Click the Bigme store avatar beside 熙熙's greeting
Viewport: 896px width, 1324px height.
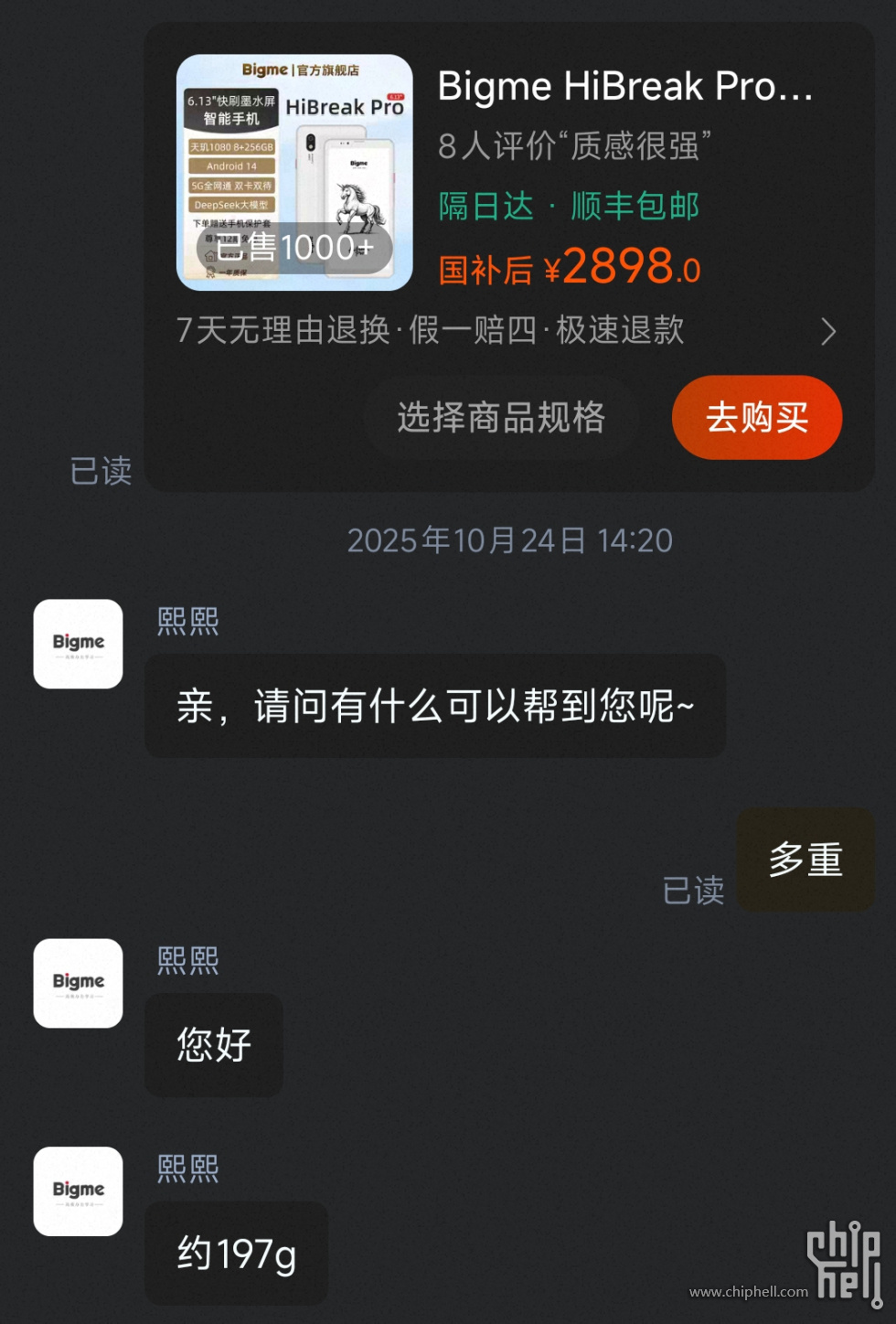[78, 645]
